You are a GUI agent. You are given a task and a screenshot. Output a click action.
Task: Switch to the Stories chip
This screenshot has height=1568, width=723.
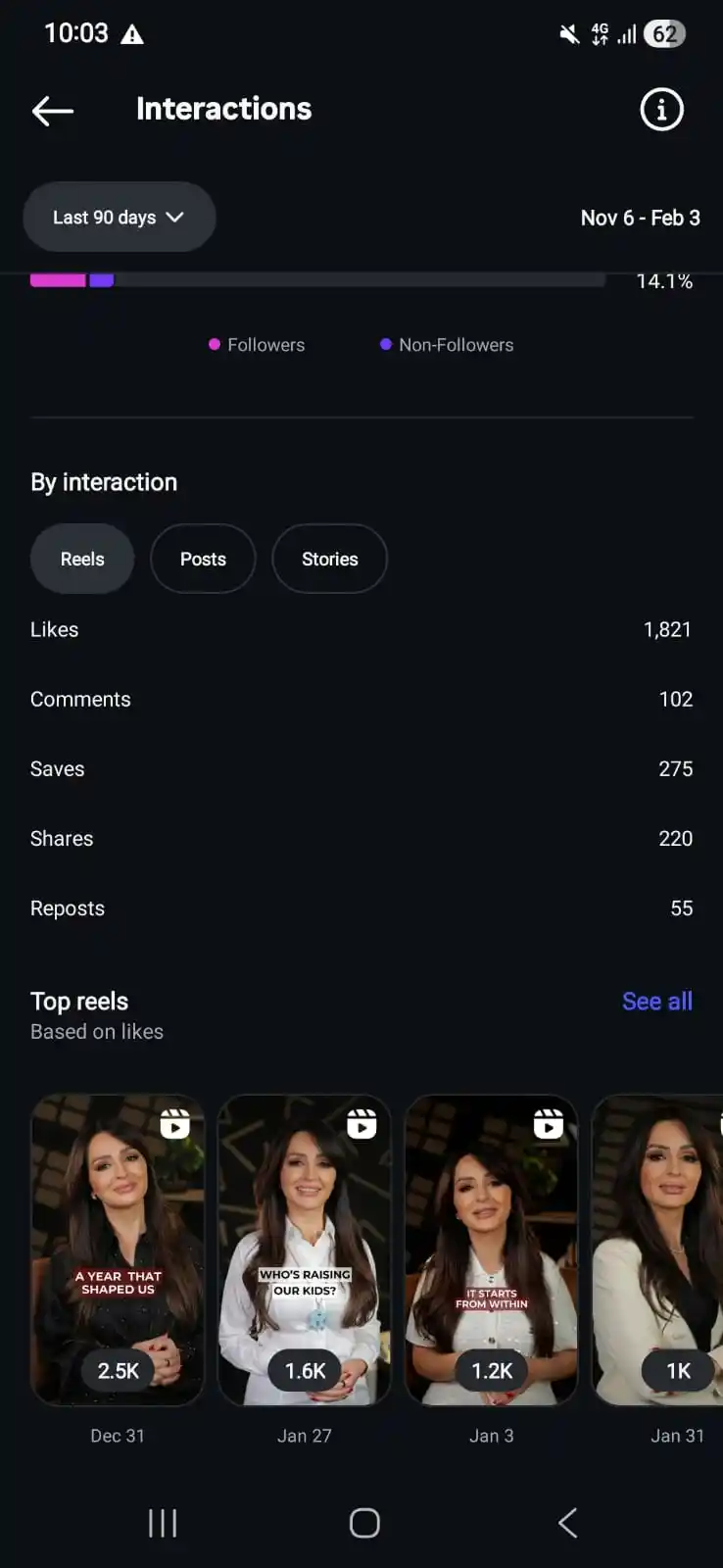(329, 559)
